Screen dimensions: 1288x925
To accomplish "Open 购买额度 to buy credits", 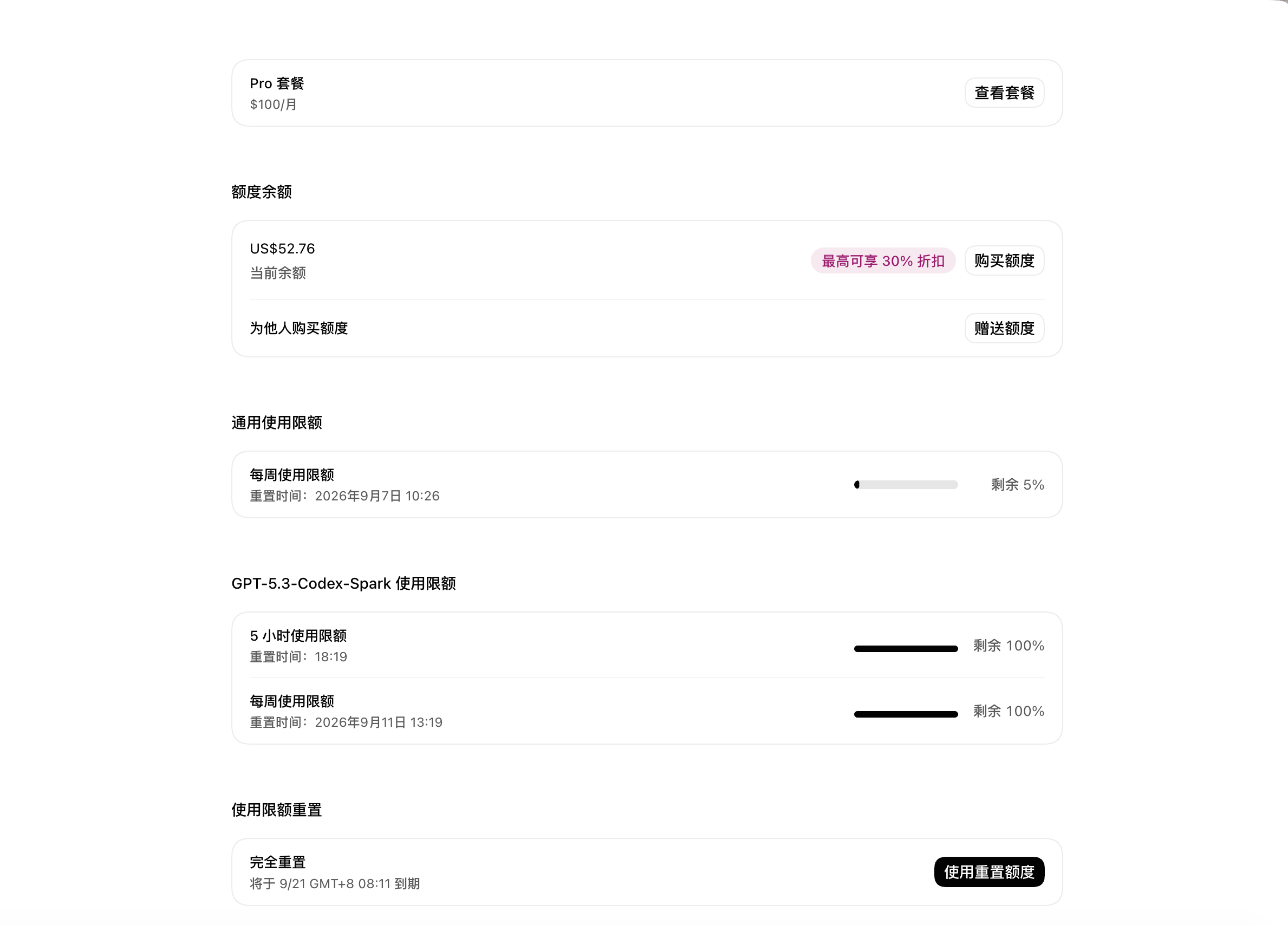I will pyautogui.click(x=1004, y=260).
